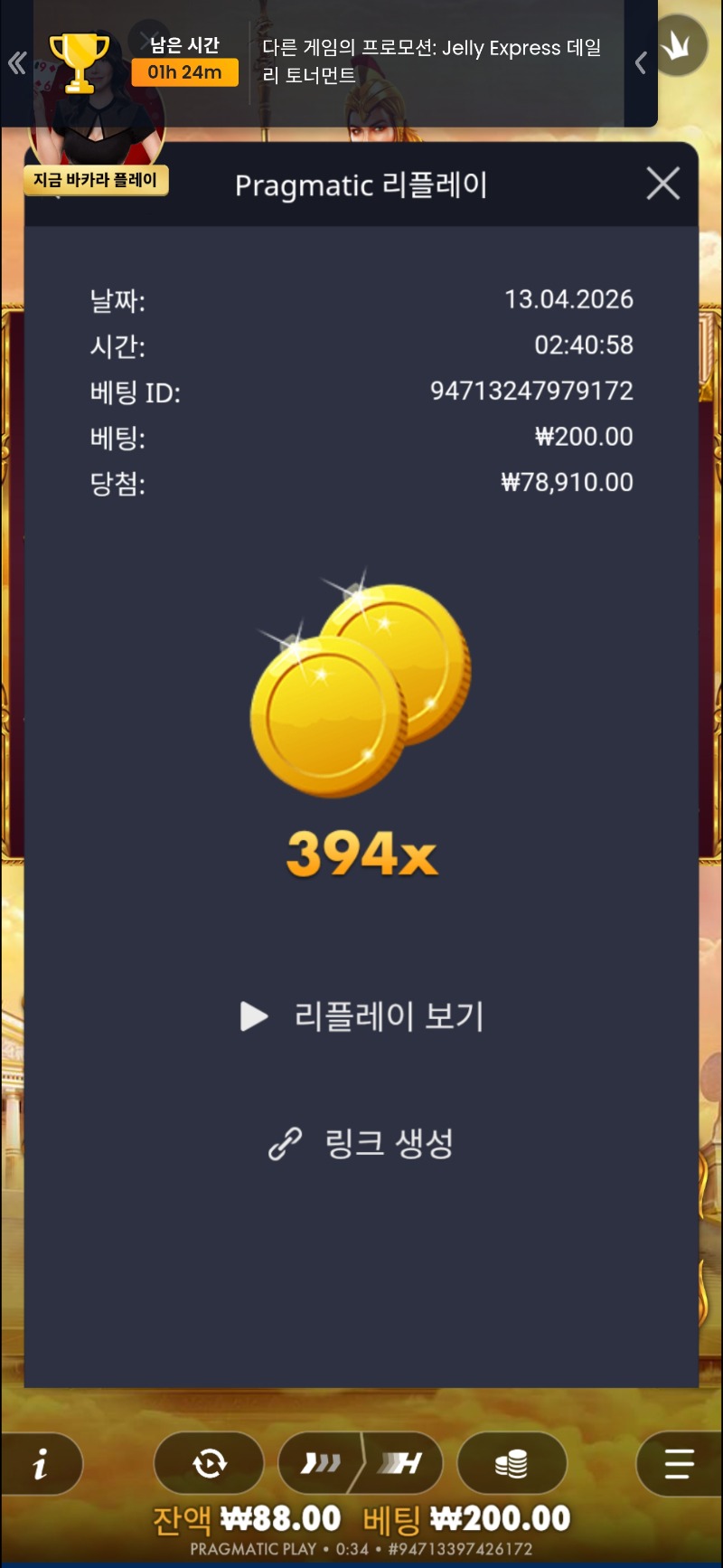
Task: Open the hamburger menu
Action: click(x=678, y=1463)
